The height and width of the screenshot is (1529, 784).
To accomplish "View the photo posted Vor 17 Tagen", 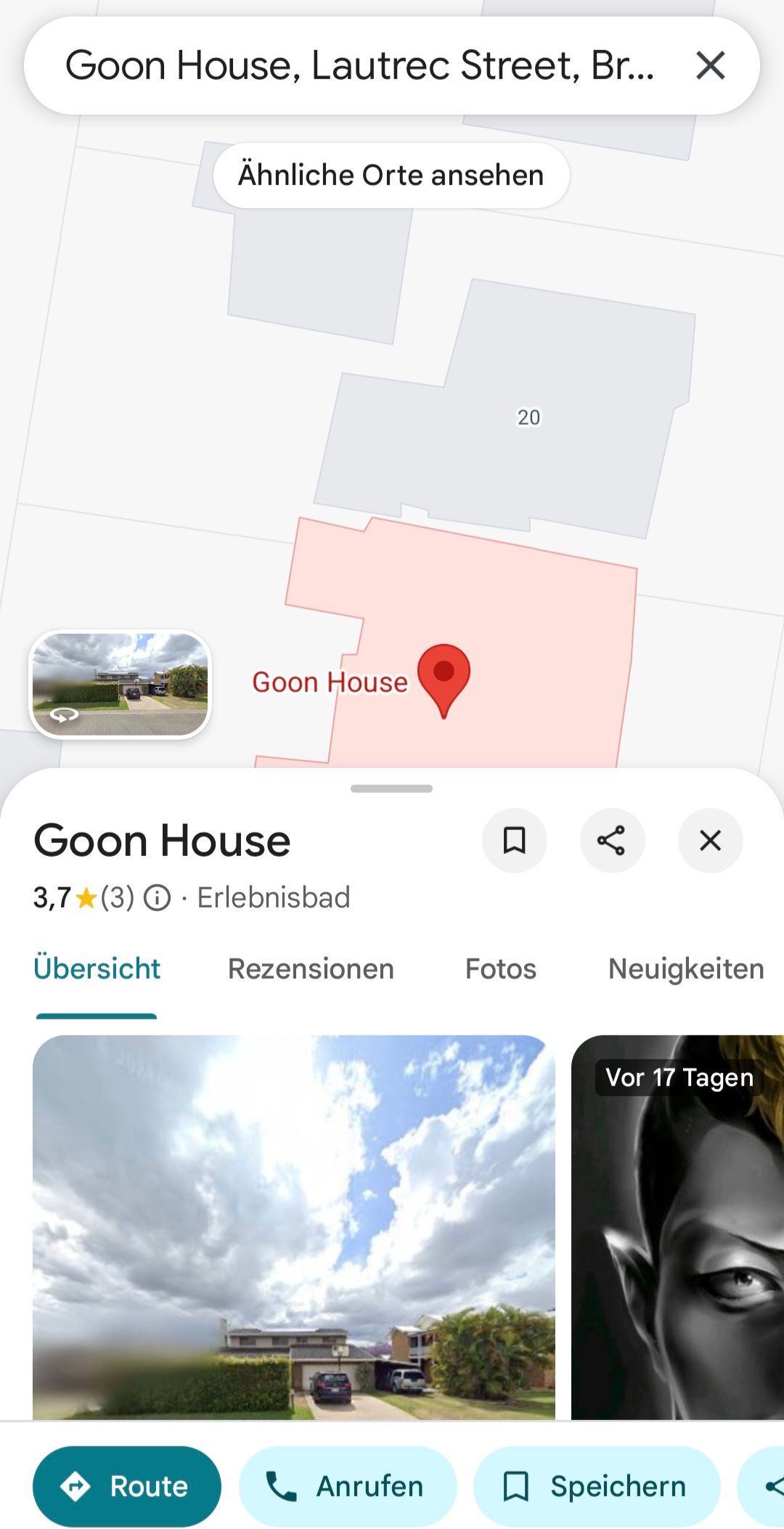I will click(677, 1226).
